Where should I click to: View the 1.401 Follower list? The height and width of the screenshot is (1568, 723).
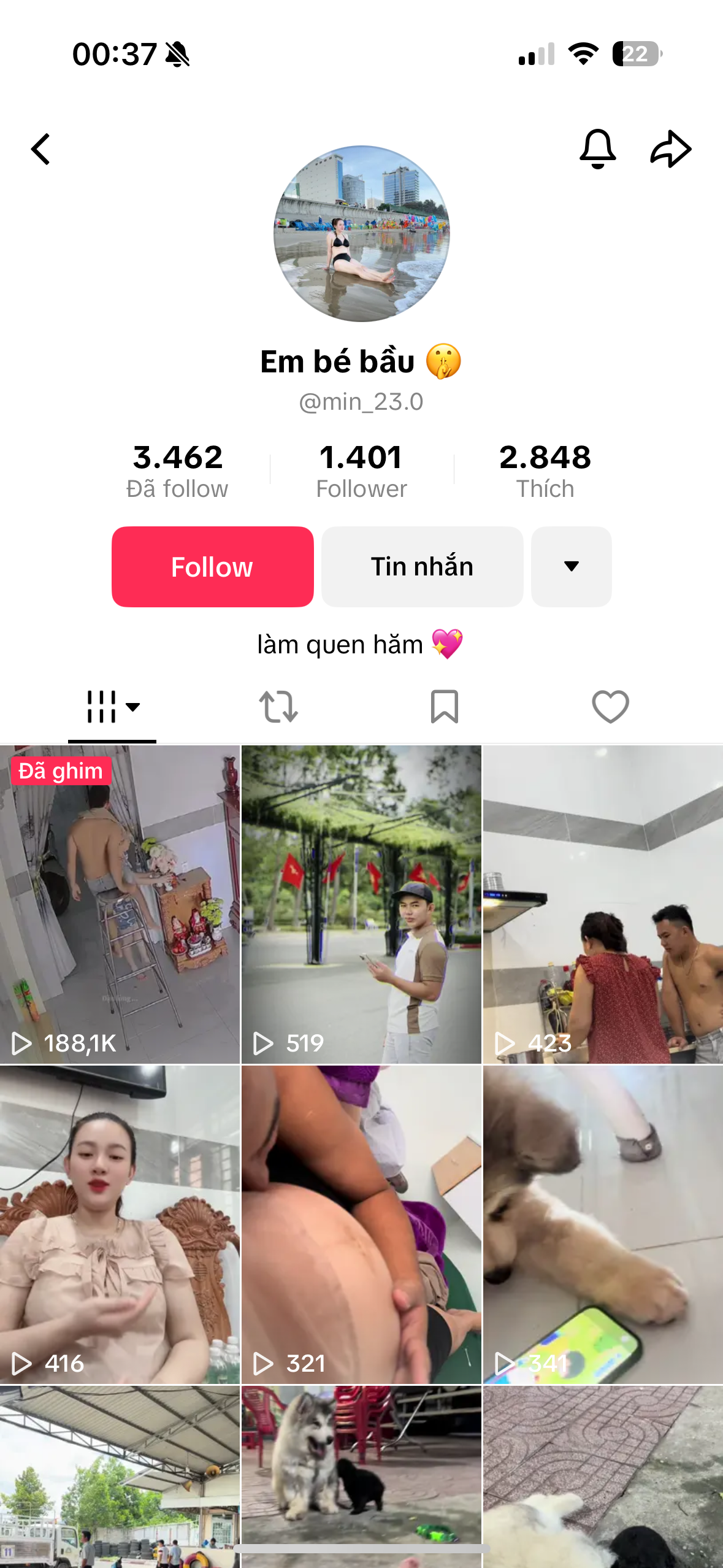tap(361, 471)
